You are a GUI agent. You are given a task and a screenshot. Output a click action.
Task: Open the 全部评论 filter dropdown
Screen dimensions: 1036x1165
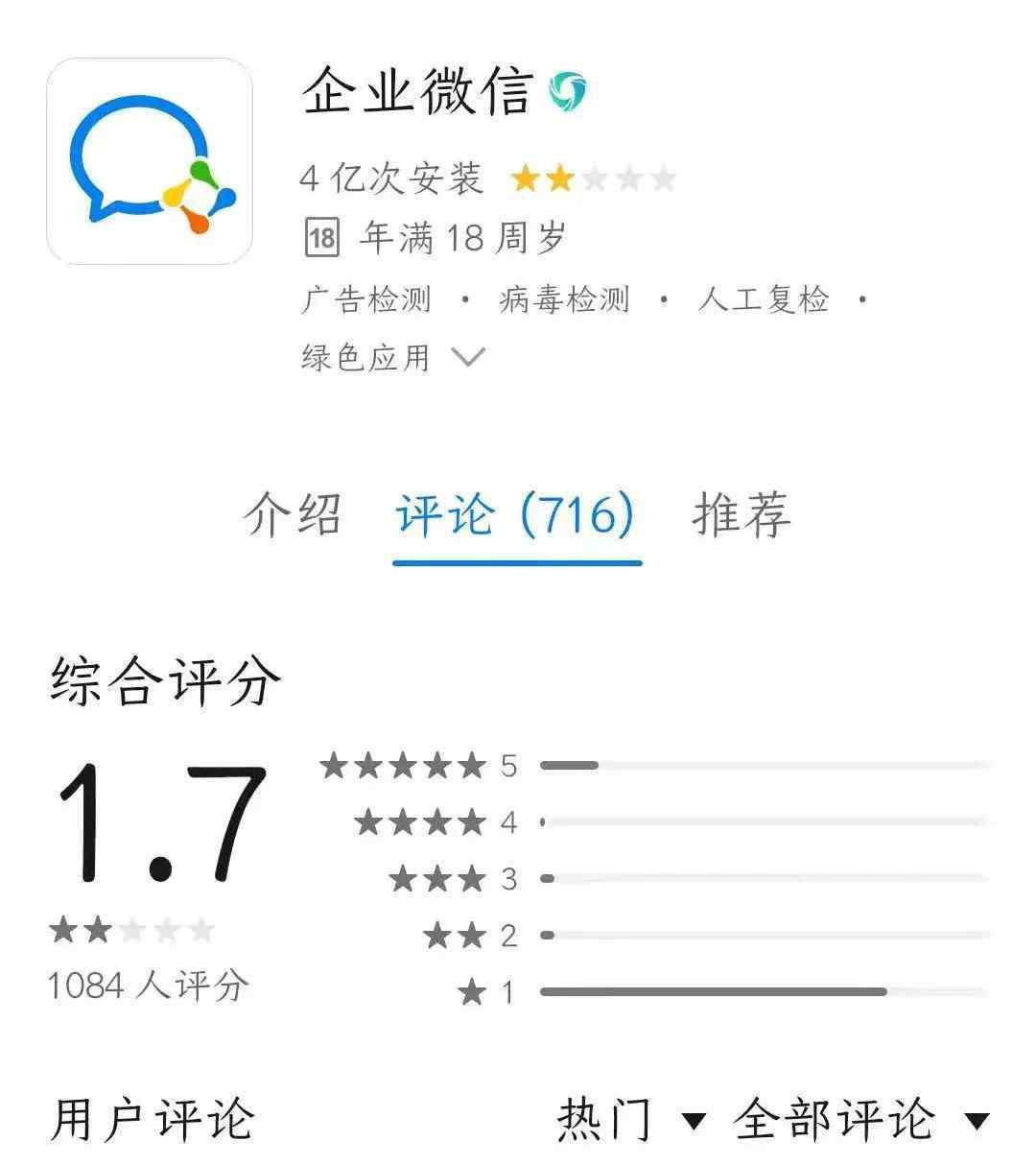click(x=860, y=1120)
